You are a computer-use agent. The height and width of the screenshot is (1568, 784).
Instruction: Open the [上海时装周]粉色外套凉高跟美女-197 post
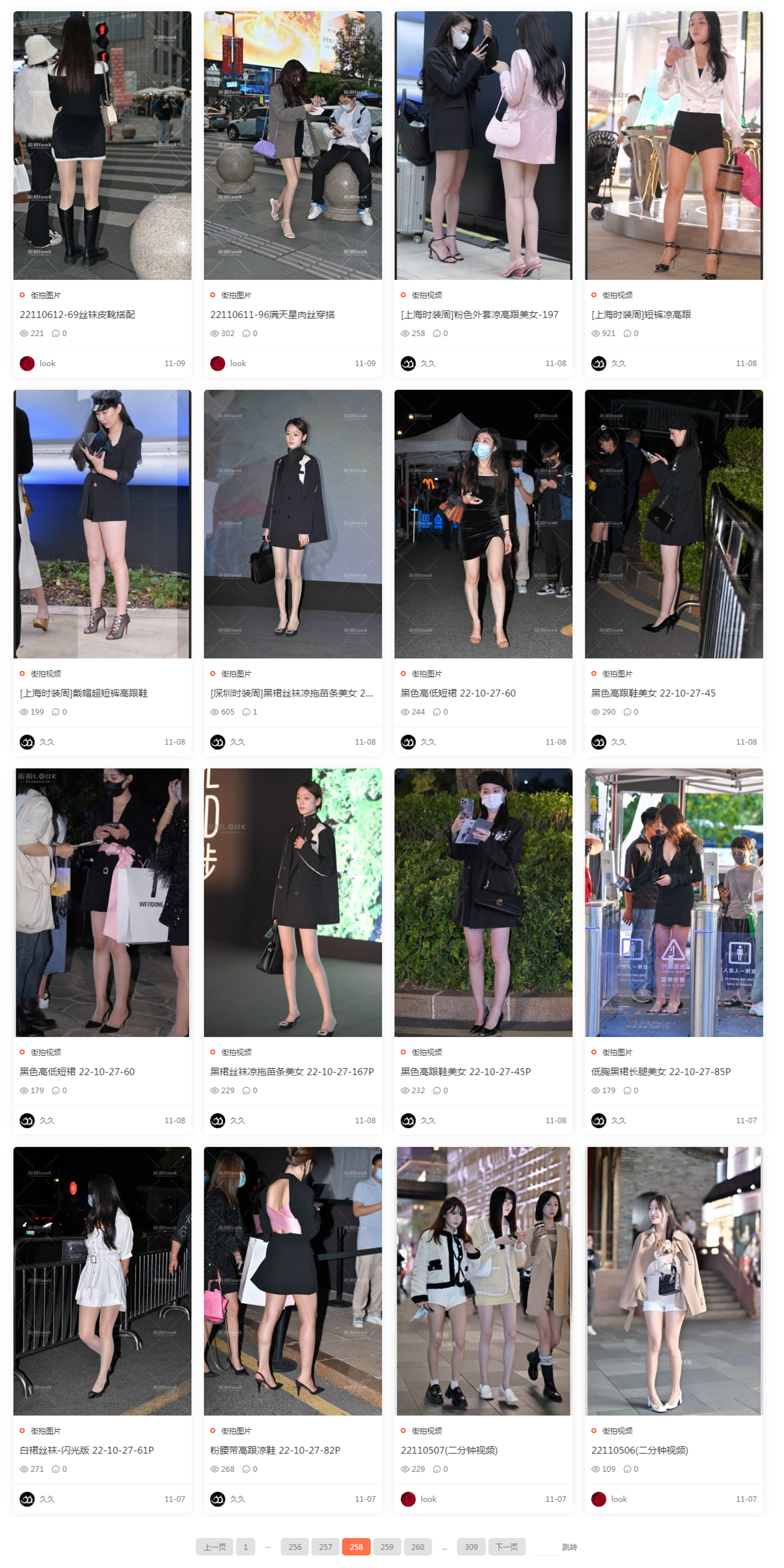[x=479, y=314]
